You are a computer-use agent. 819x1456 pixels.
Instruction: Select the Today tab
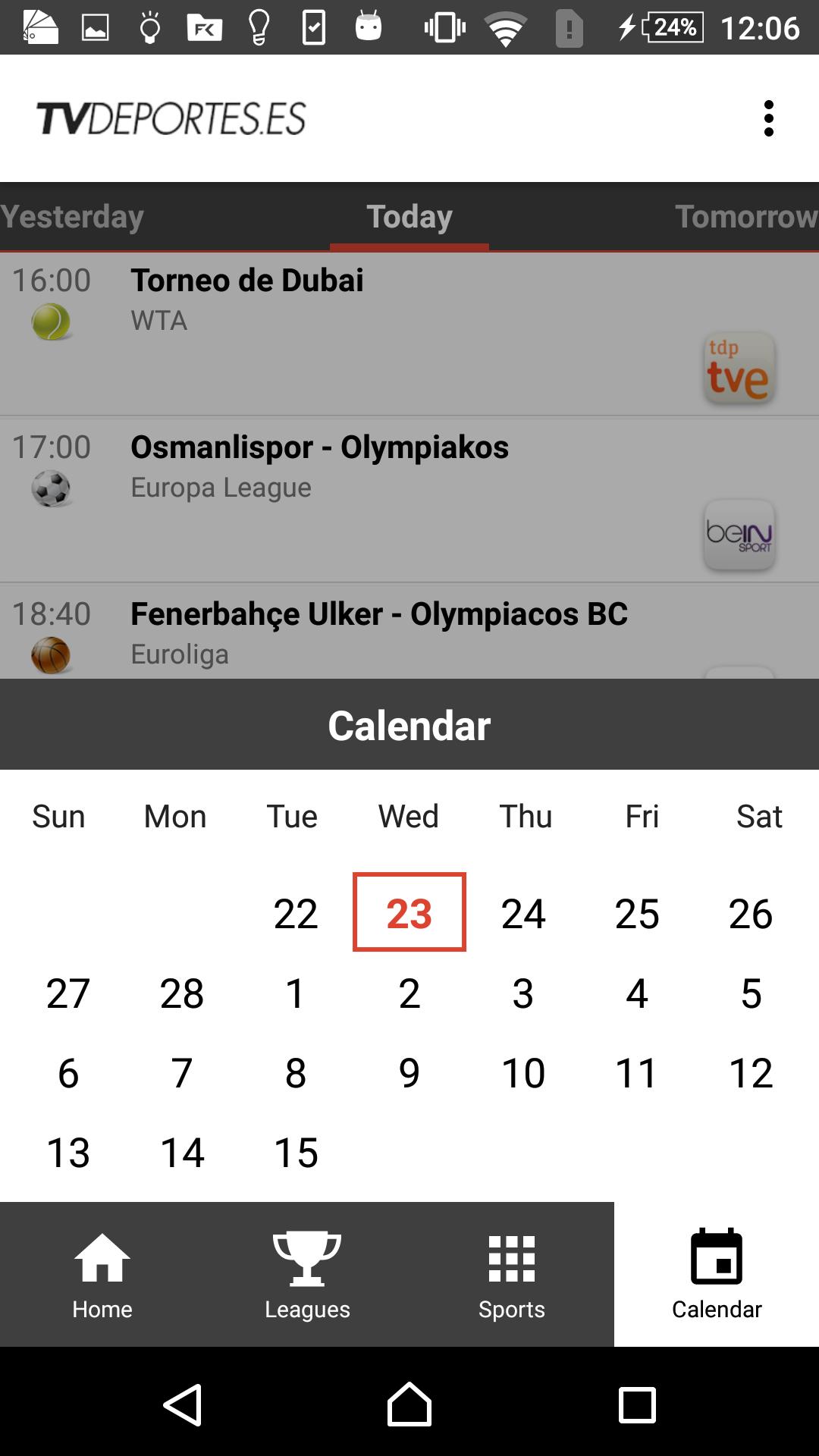409,216
